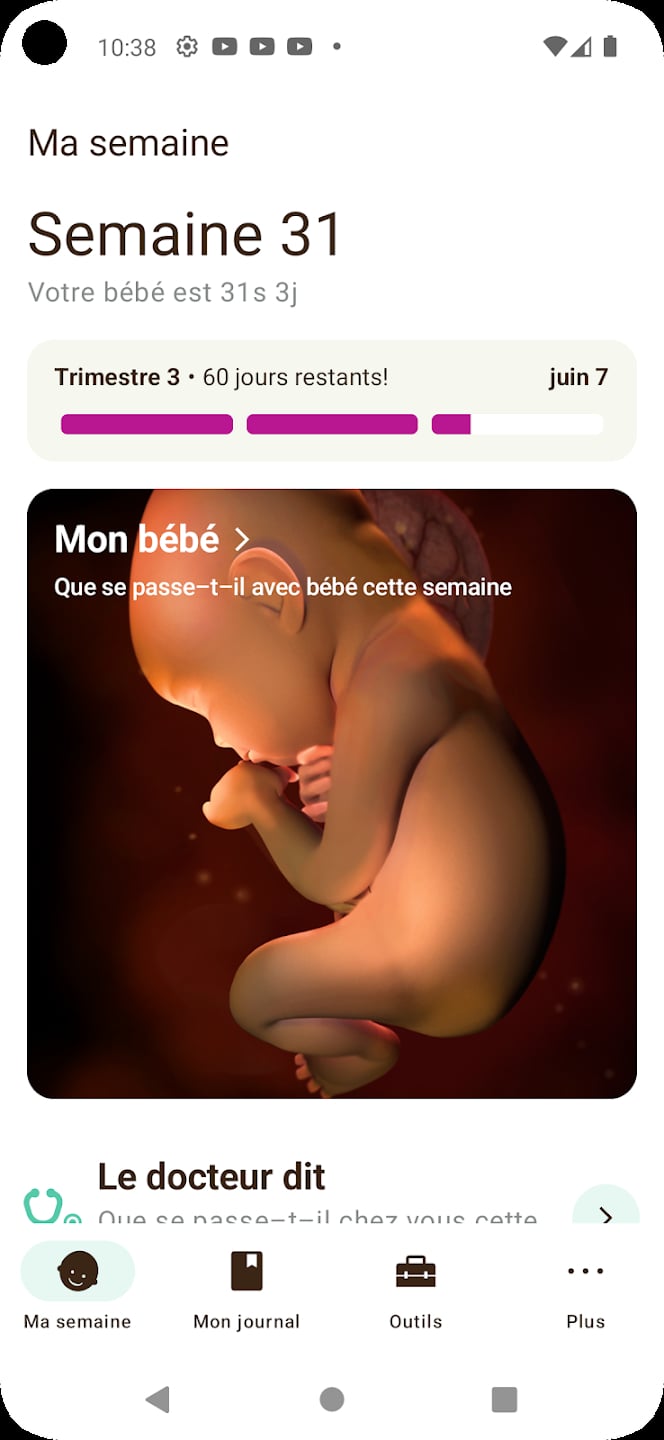
Task: Select the Ma semaine tab
Action: tap(78, 1287)
